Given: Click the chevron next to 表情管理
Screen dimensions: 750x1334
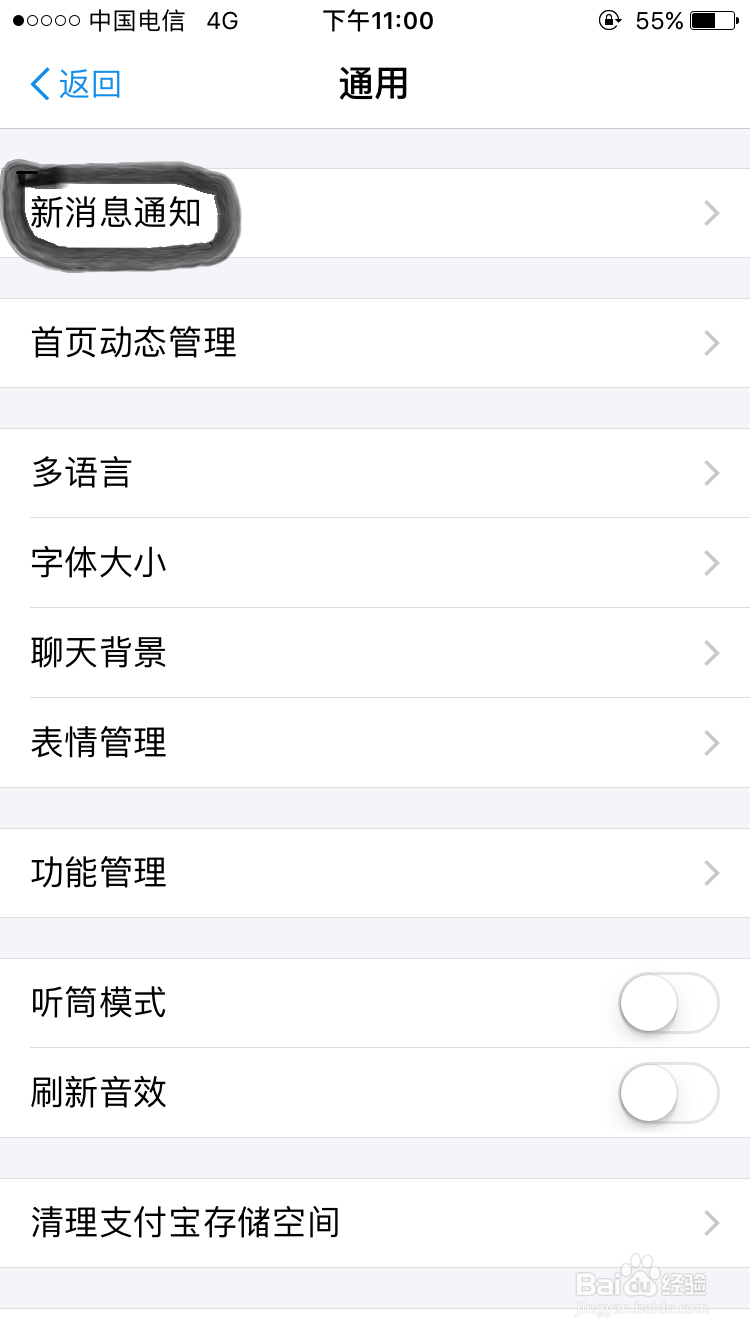Looking at the screenshot, I should (710, 743).
